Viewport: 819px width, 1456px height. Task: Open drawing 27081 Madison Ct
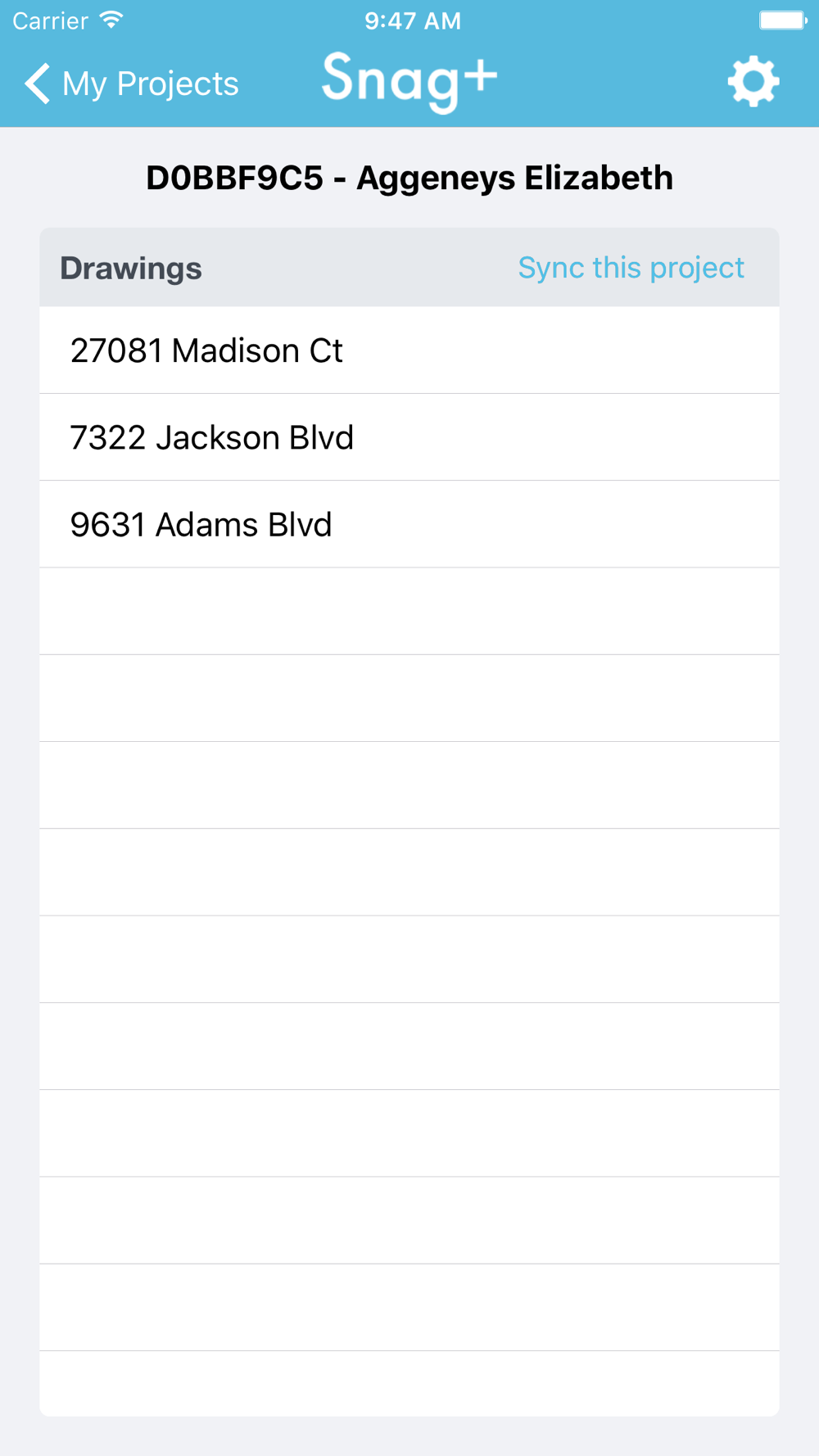(x=409, y=350)
